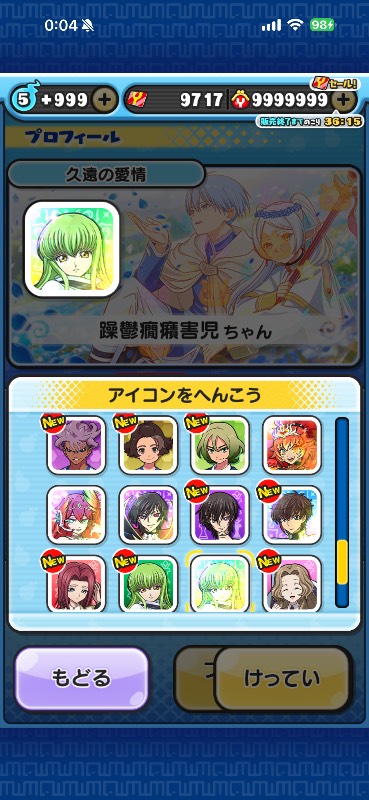This screenshot has width=369, height=800.
Task: Tap the もどる back button
Action: click(x=82, y=678)
